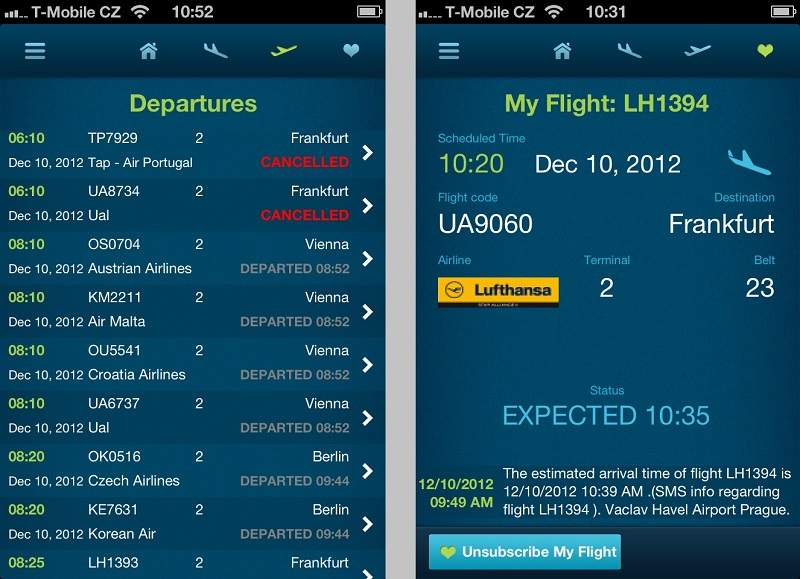800x579 pixels.
Task: Open Air Malta flight KM2211 to Vienna
Action: tap(192, 310)
